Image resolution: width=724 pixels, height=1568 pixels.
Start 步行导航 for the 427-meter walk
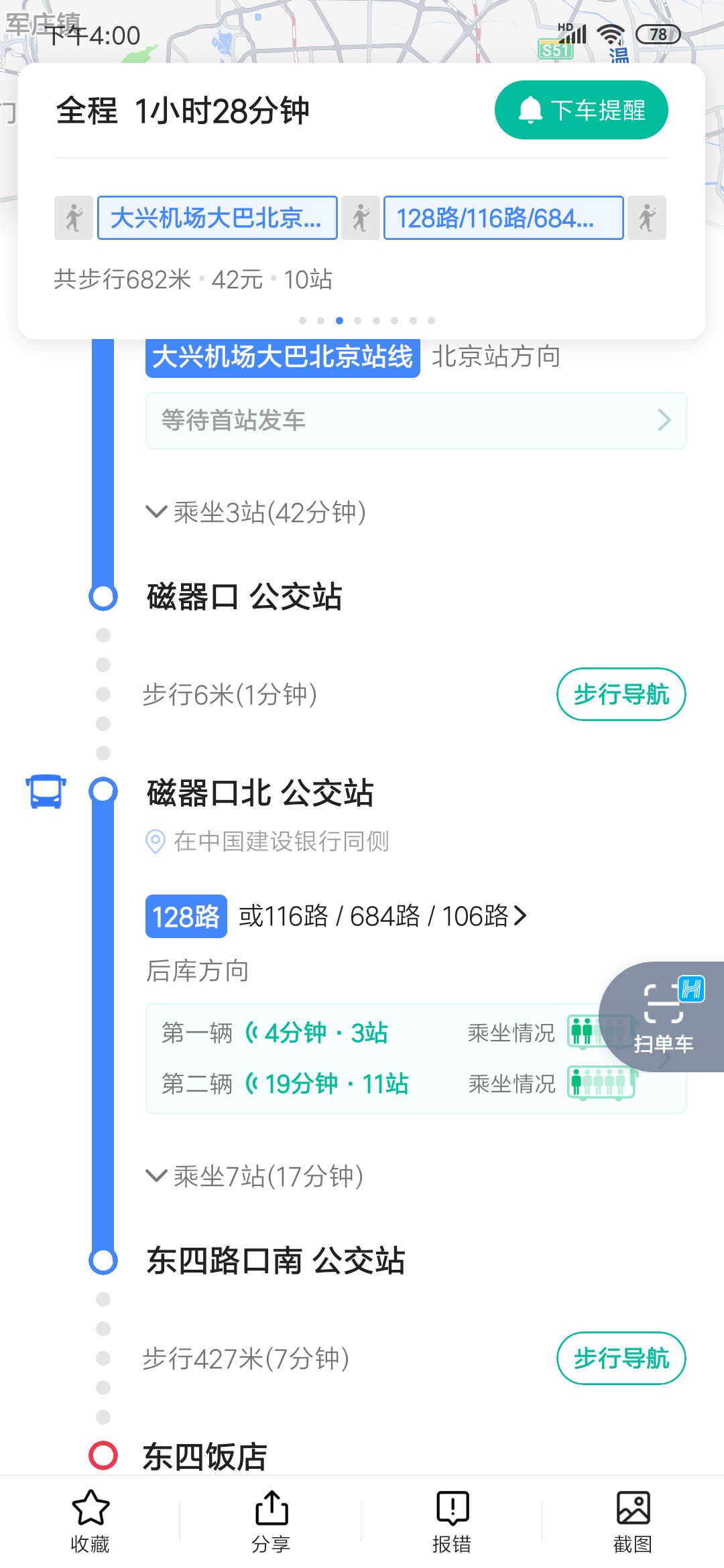pos(621,1358)
